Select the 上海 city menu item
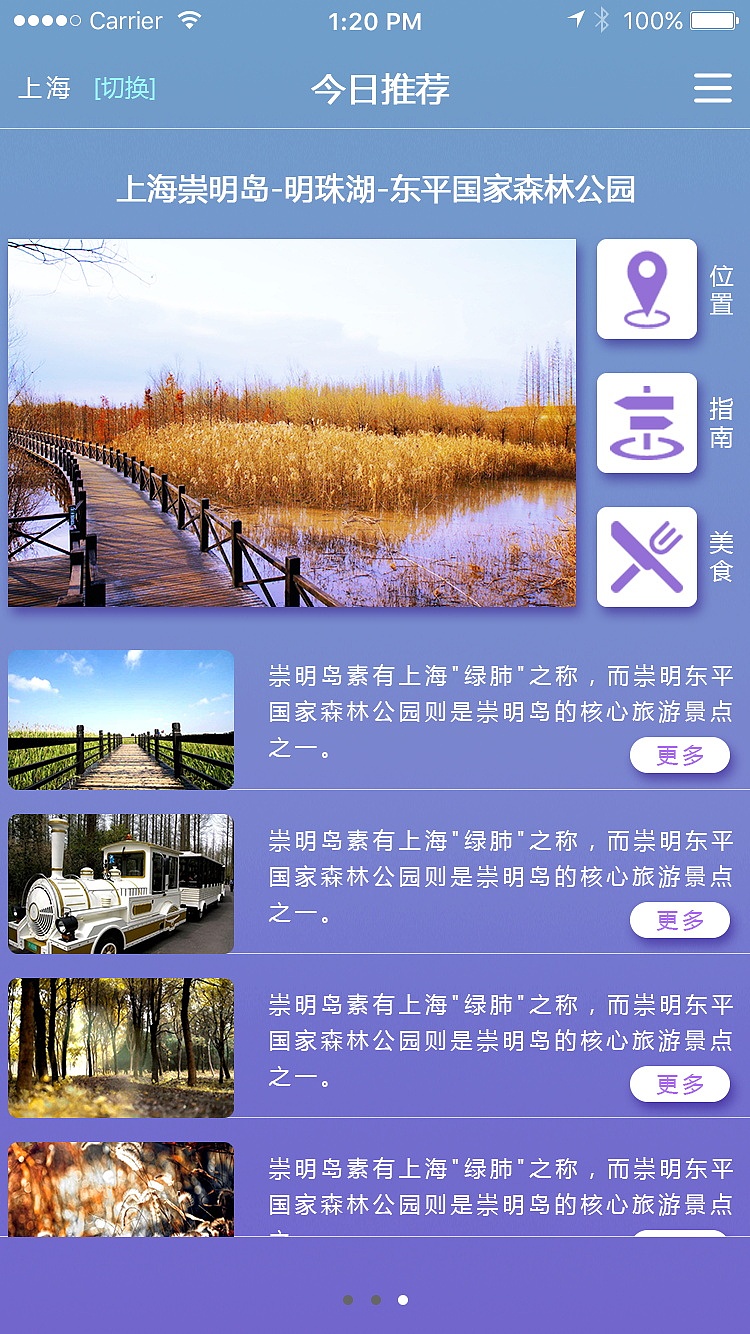The width and height of the screenshot is (750, 1334). coord(45,89)
